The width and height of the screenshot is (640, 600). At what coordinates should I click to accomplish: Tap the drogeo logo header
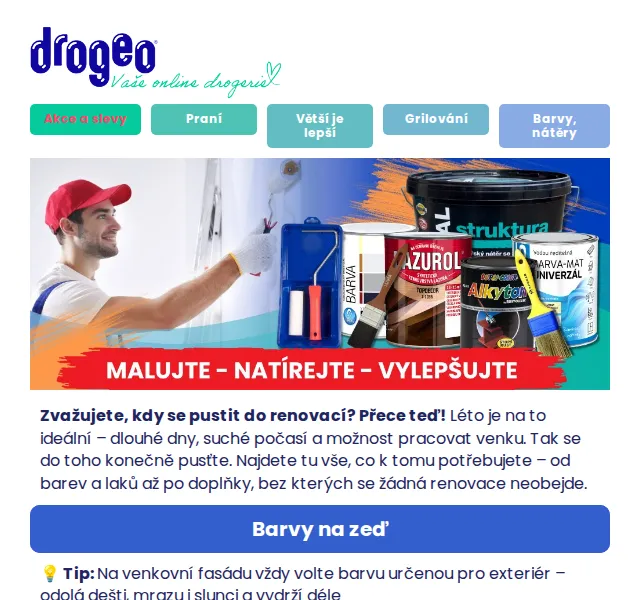[x=155, y=62]
